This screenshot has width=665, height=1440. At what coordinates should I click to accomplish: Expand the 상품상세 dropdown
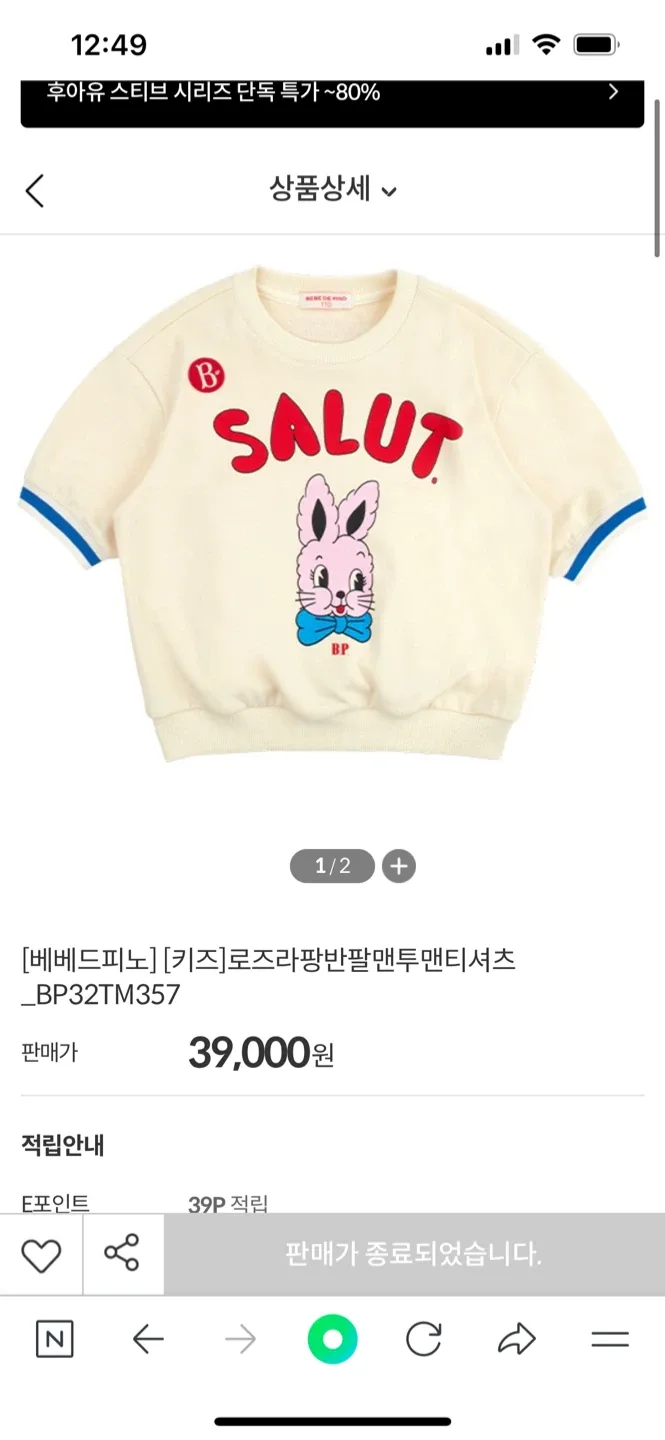332,189
